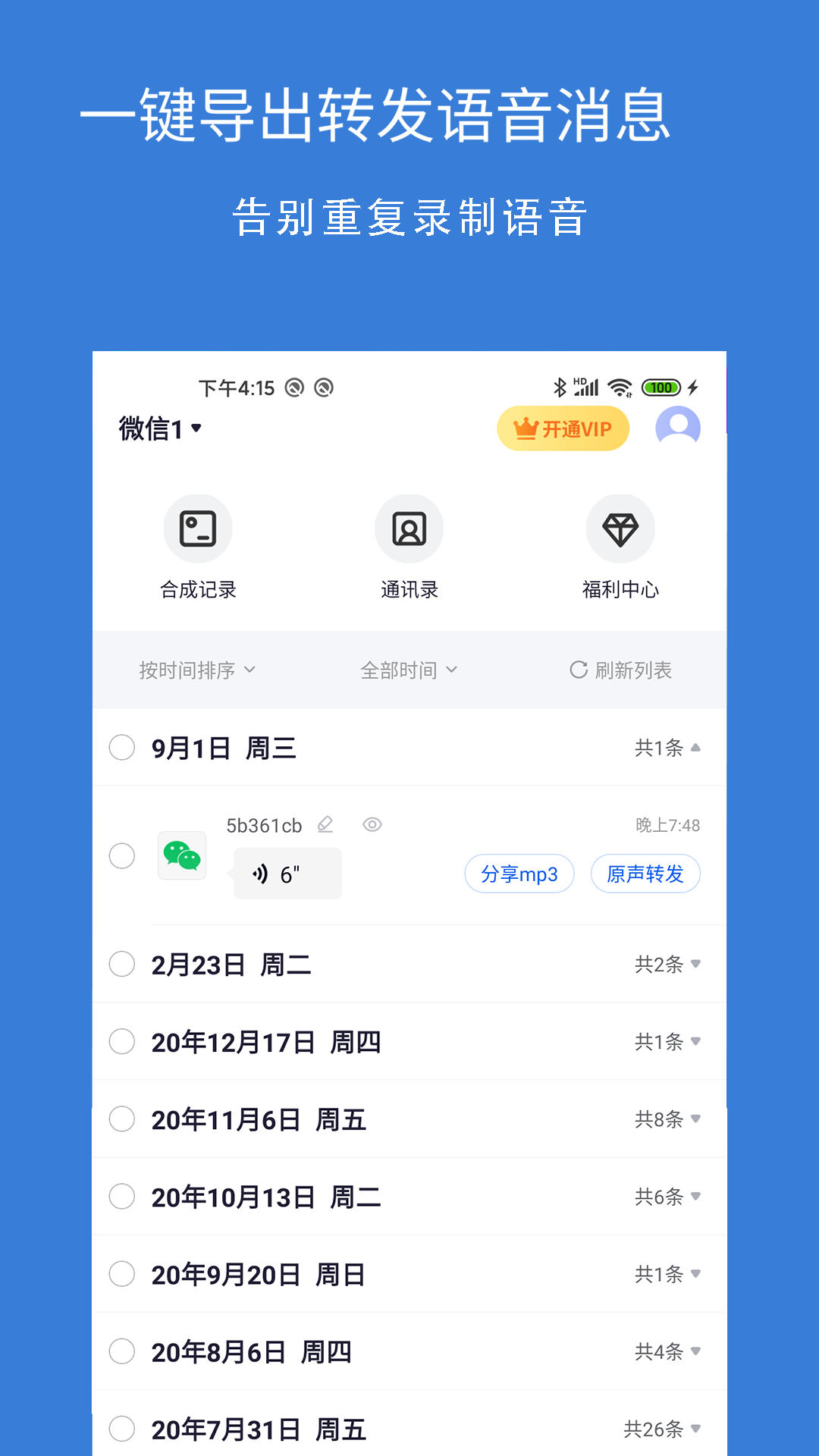Select the checkbox for 9月1日 周三
This screenshot has width=819, height=1456.
pyautogui.click(x=122, y=748)
